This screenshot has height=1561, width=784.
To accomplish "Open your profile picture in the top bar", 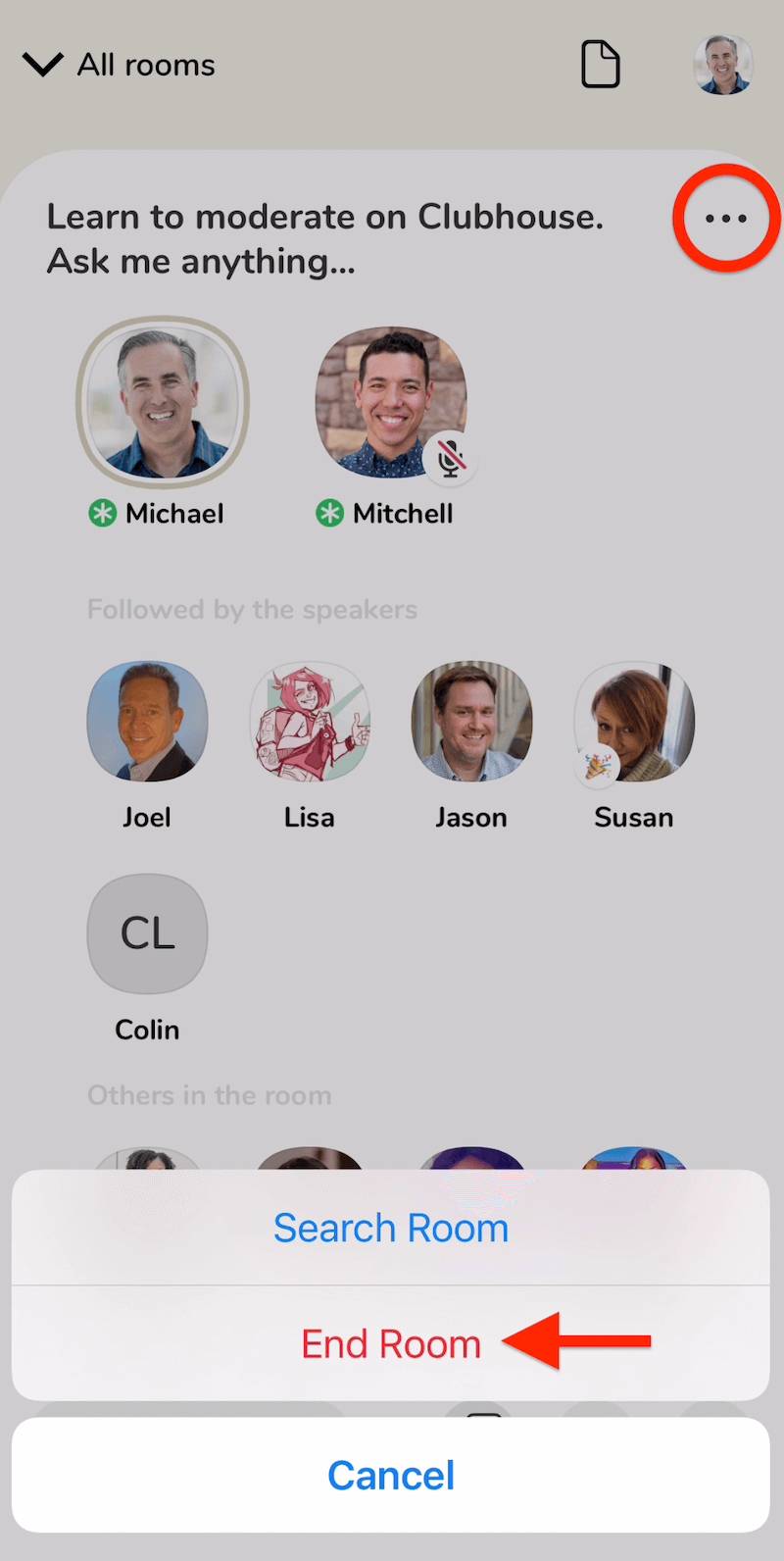I will (x=723, y=65).
